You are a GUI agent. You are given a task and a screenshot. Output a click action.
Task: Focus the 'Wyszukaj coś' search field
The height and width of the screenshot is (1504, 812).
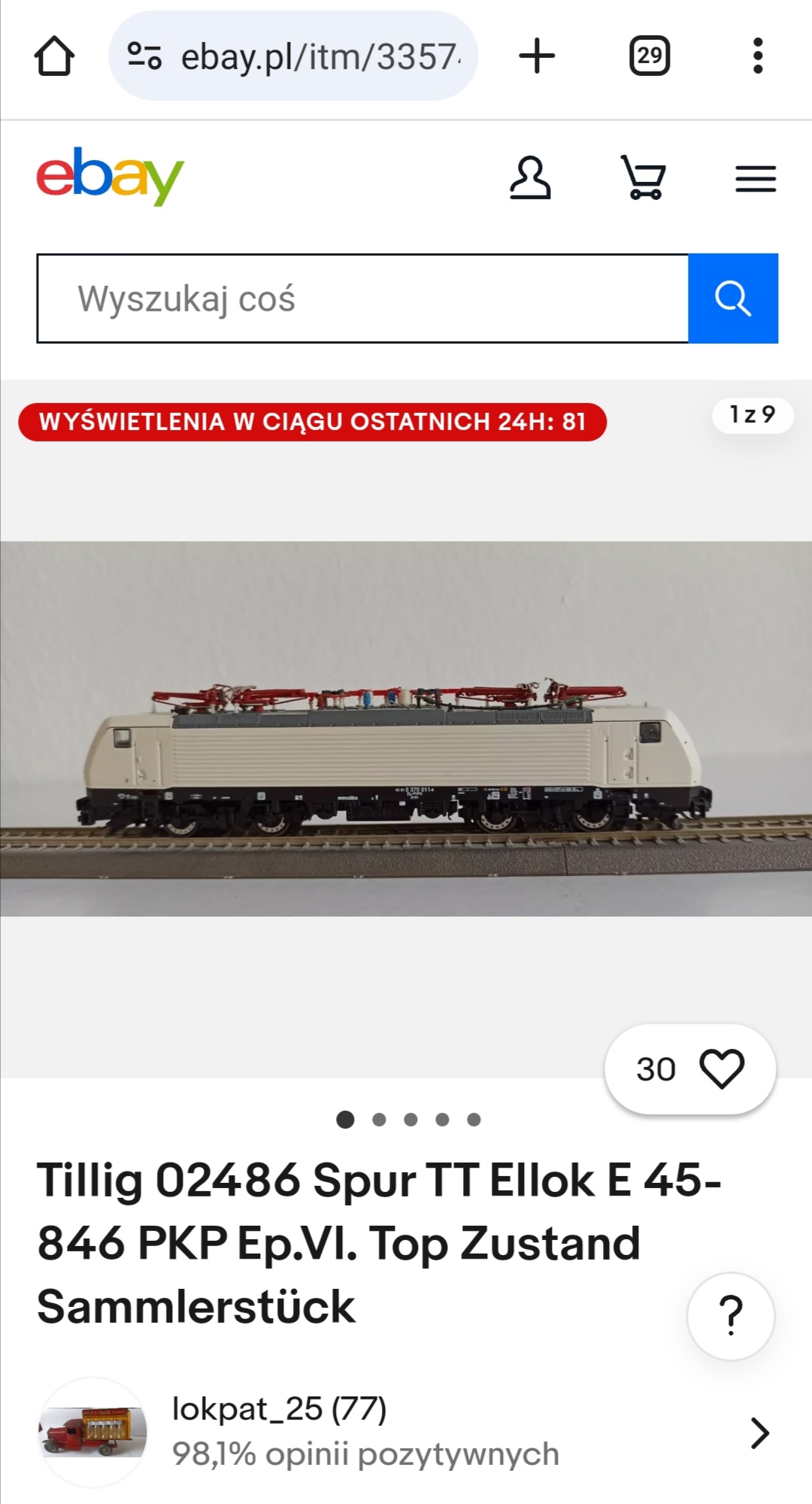click(362, 299)
